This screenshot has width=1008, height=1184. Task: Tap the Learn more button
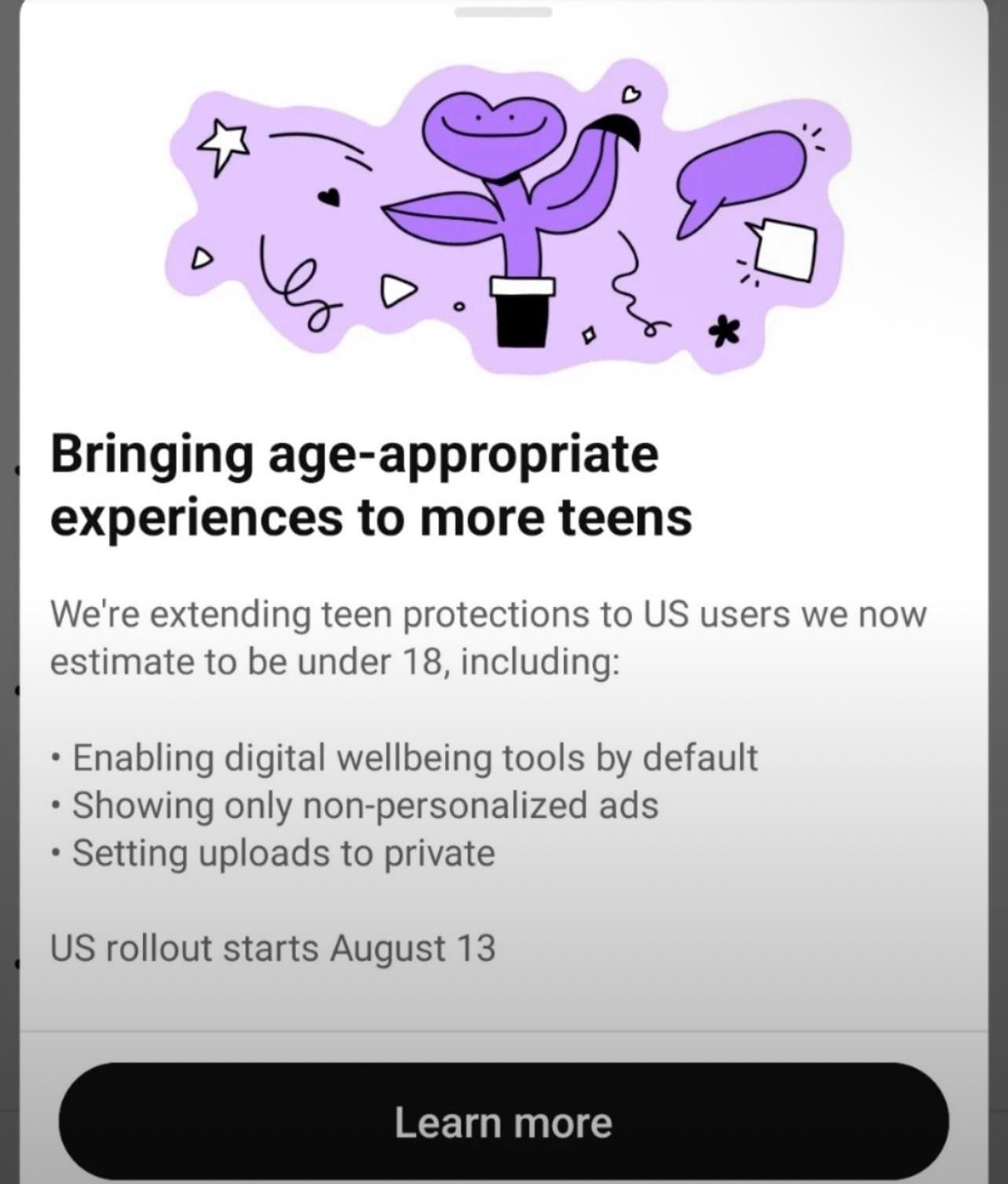[x=503, y=1121]
